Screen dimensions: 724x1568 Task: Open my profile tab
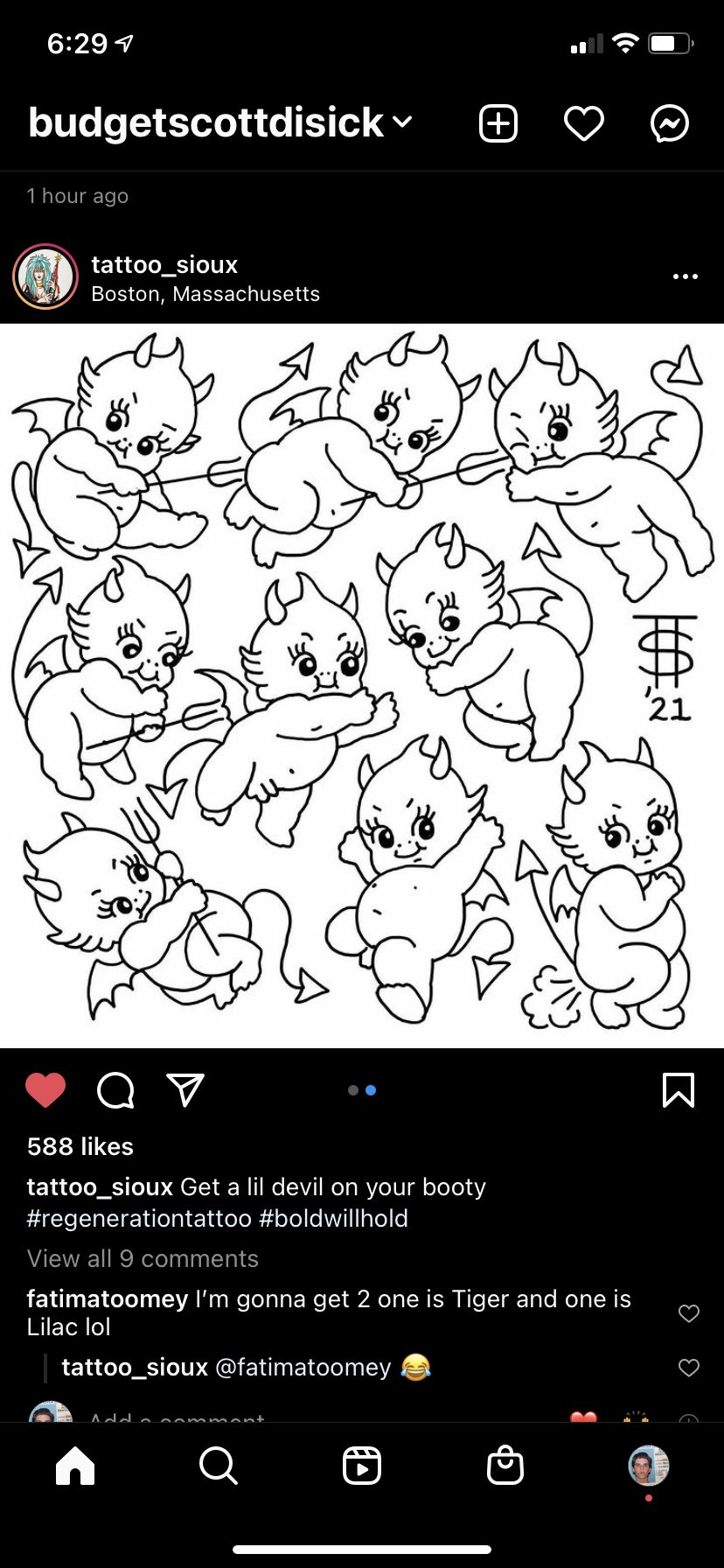649,1466
